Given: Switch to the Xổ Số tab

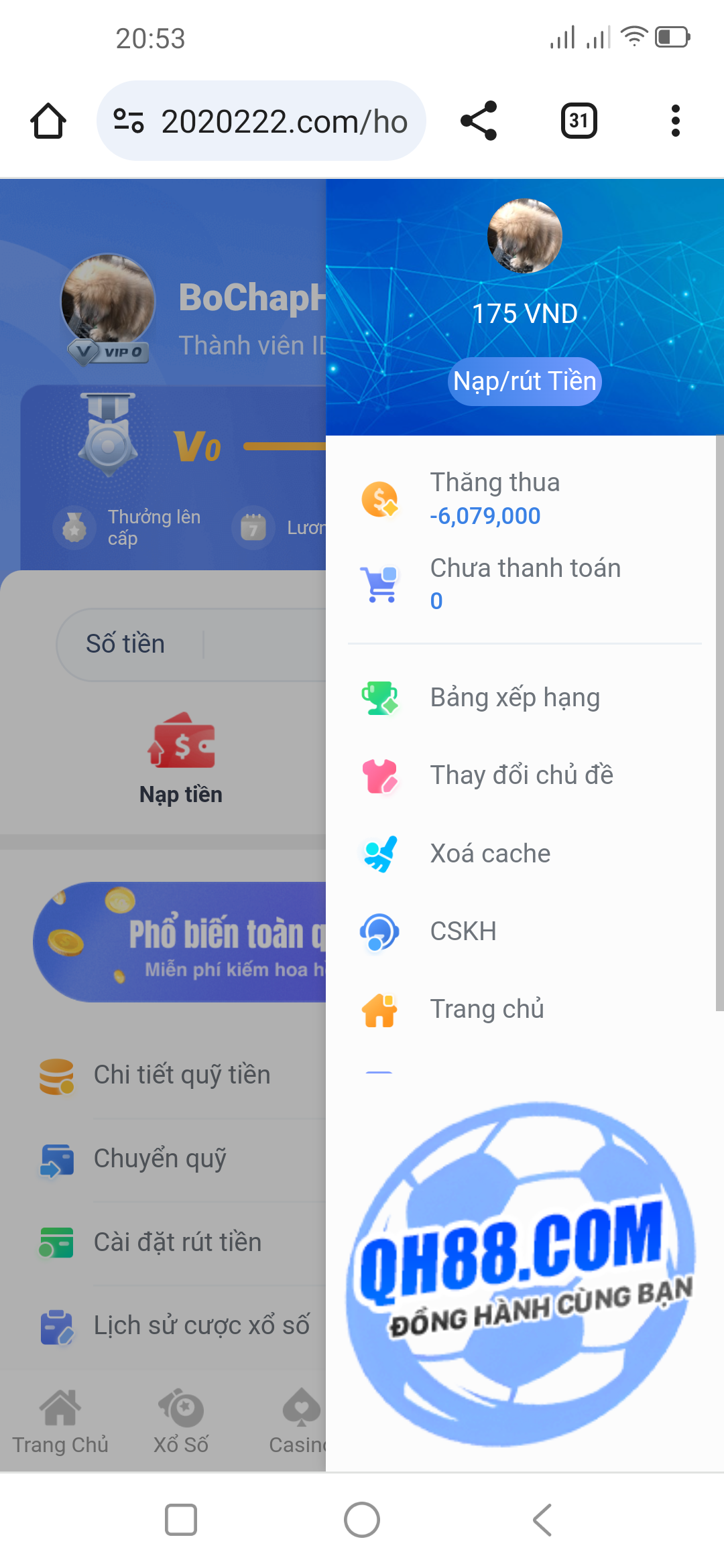Looking at the screenshot, I should [x=181, y=1421].
